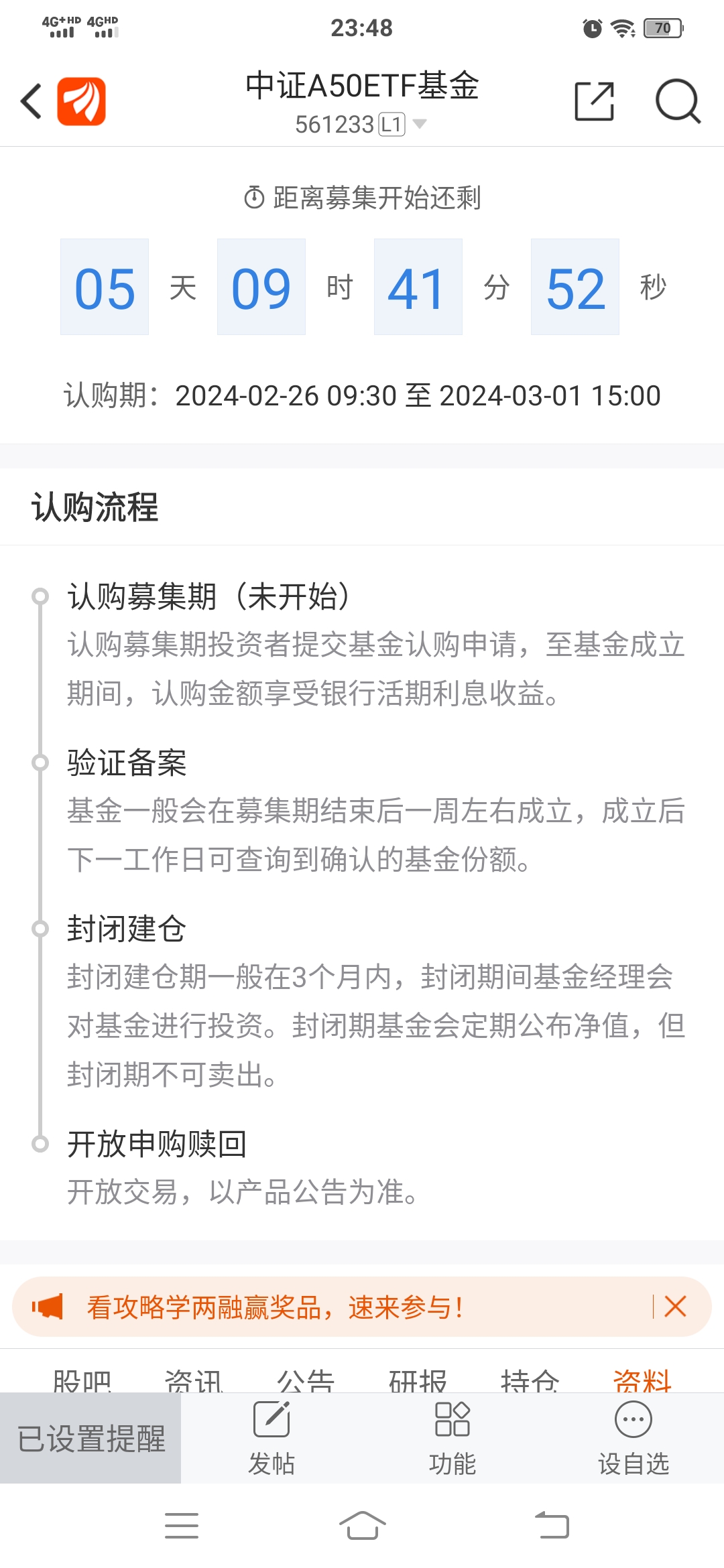Tap the battery level indicator showing 70
This screenshot has width=724, height=1568.
click(x=662, y=27)
